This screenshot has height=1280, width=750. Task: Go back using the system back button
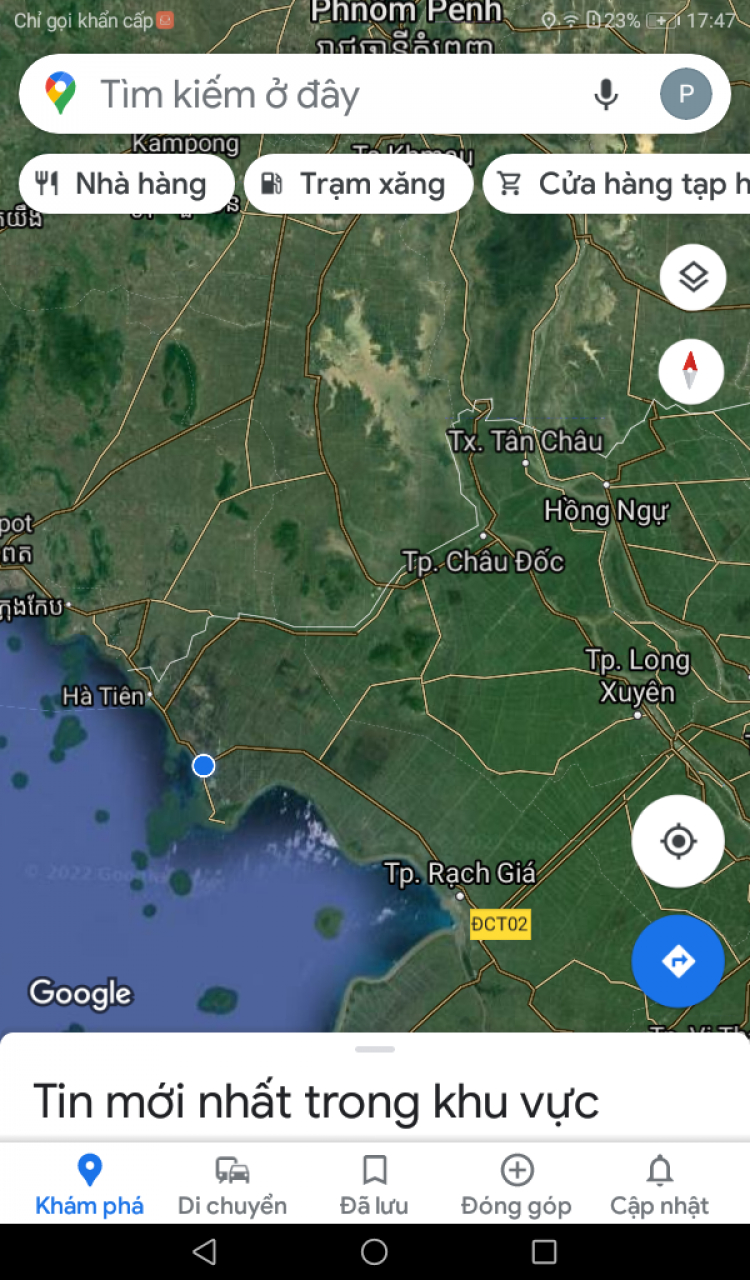204,1251
